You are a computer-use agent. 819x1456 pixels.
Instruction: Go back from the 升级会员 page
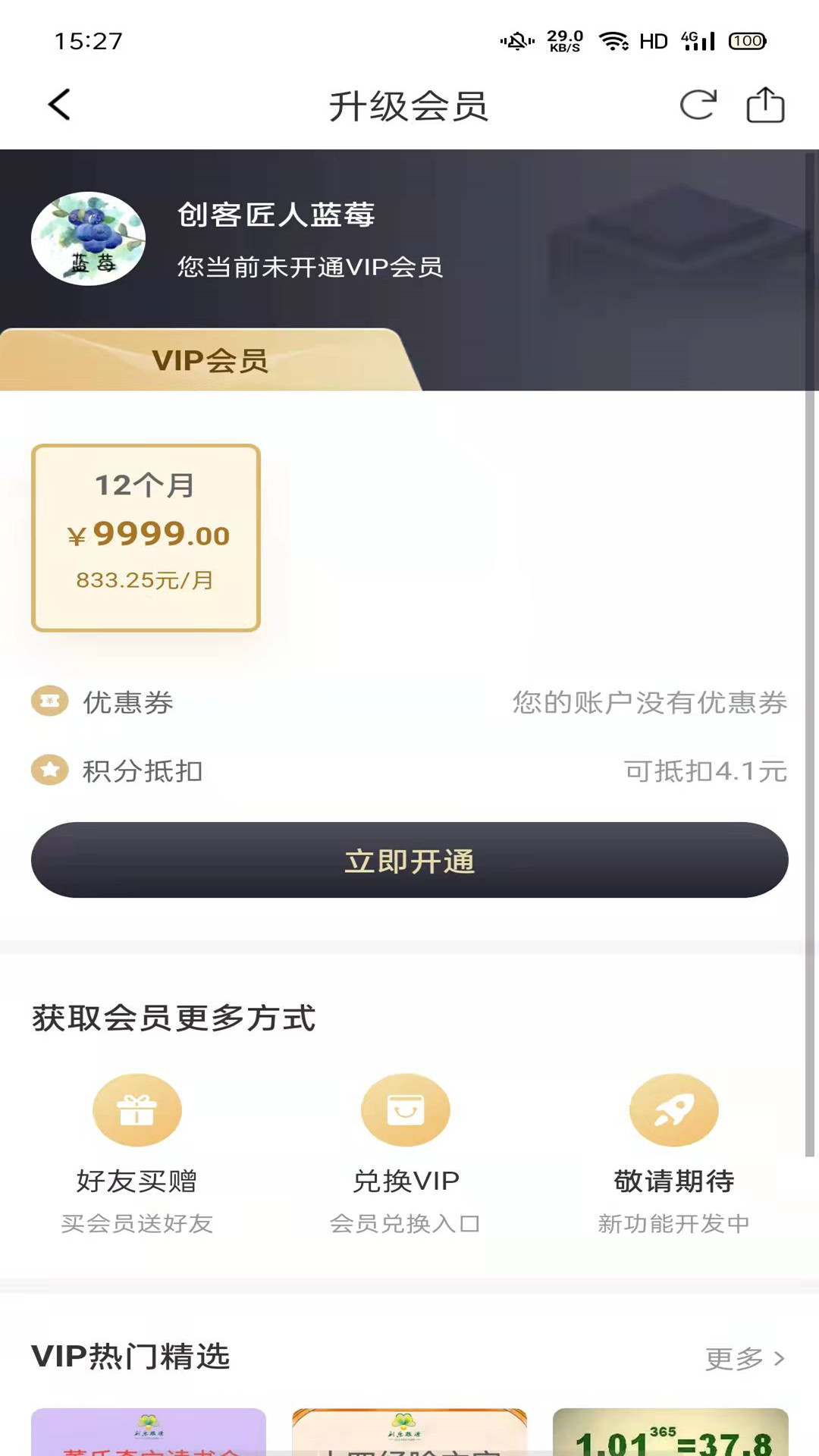pyautogui.click(x=59, y=105)
